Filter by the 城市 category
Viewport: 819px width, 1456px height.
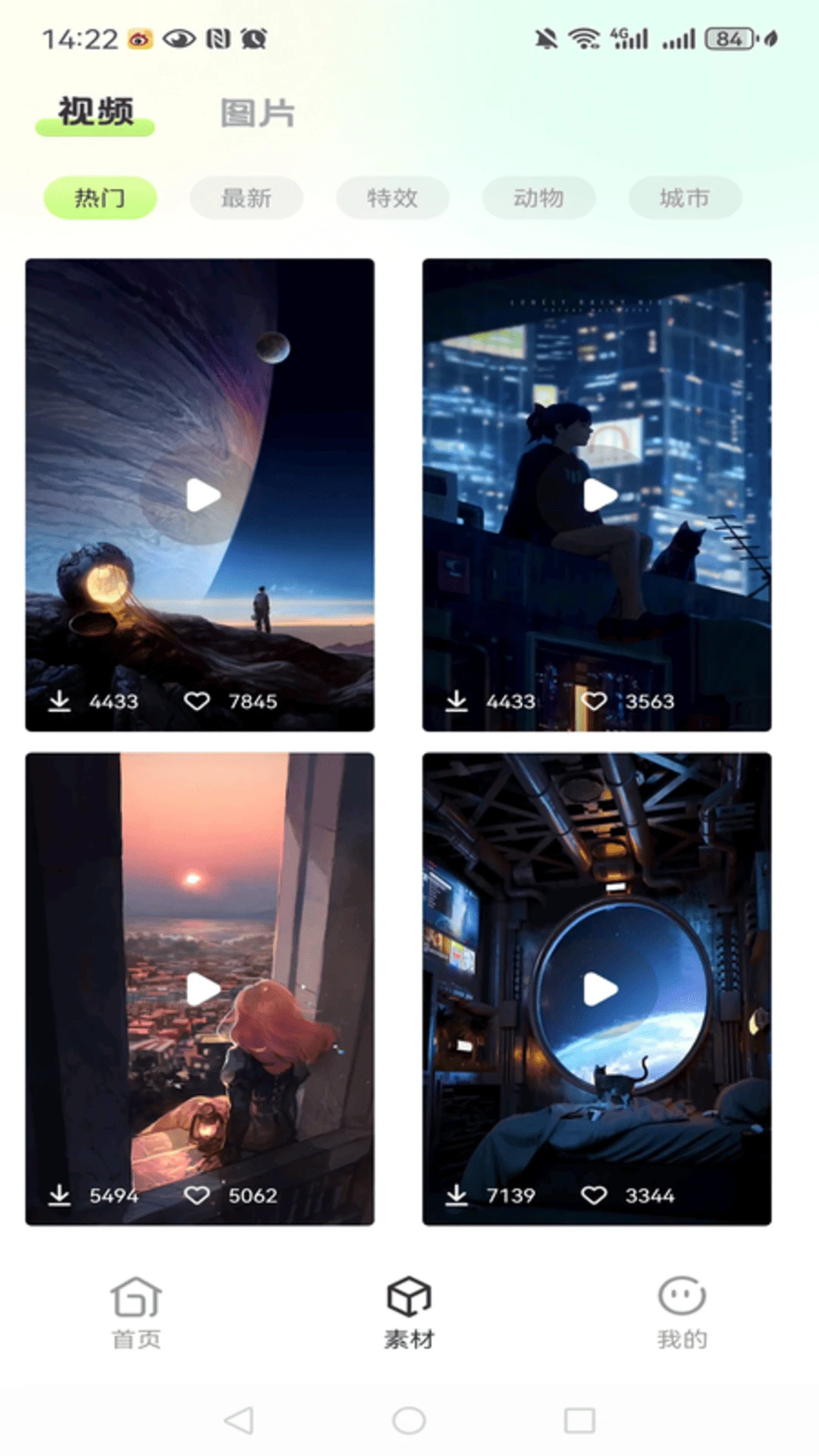(x=684, y=199)
